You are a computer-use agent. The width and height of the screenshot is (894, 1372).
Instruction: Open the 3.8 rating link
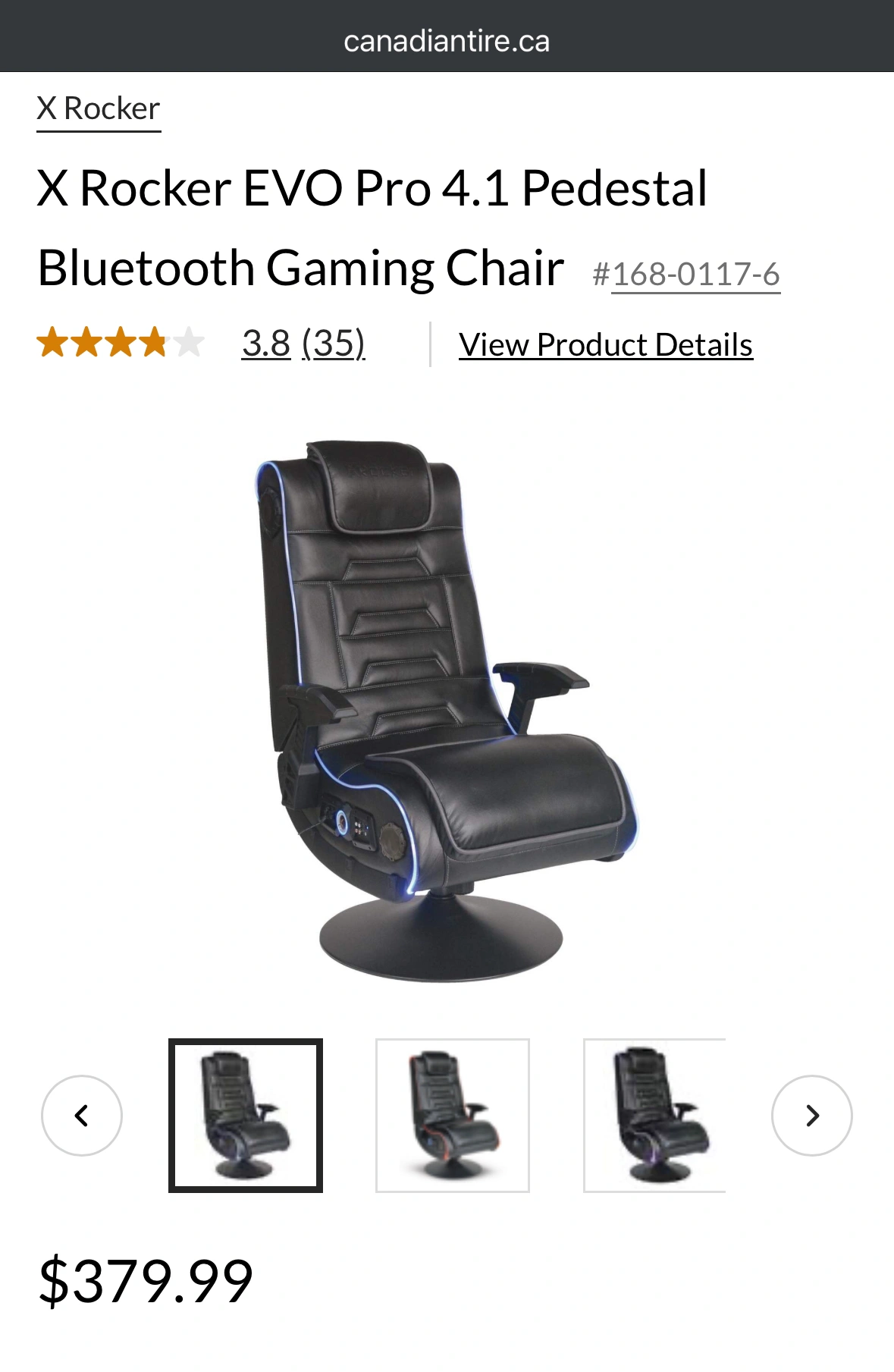[266, 344]
